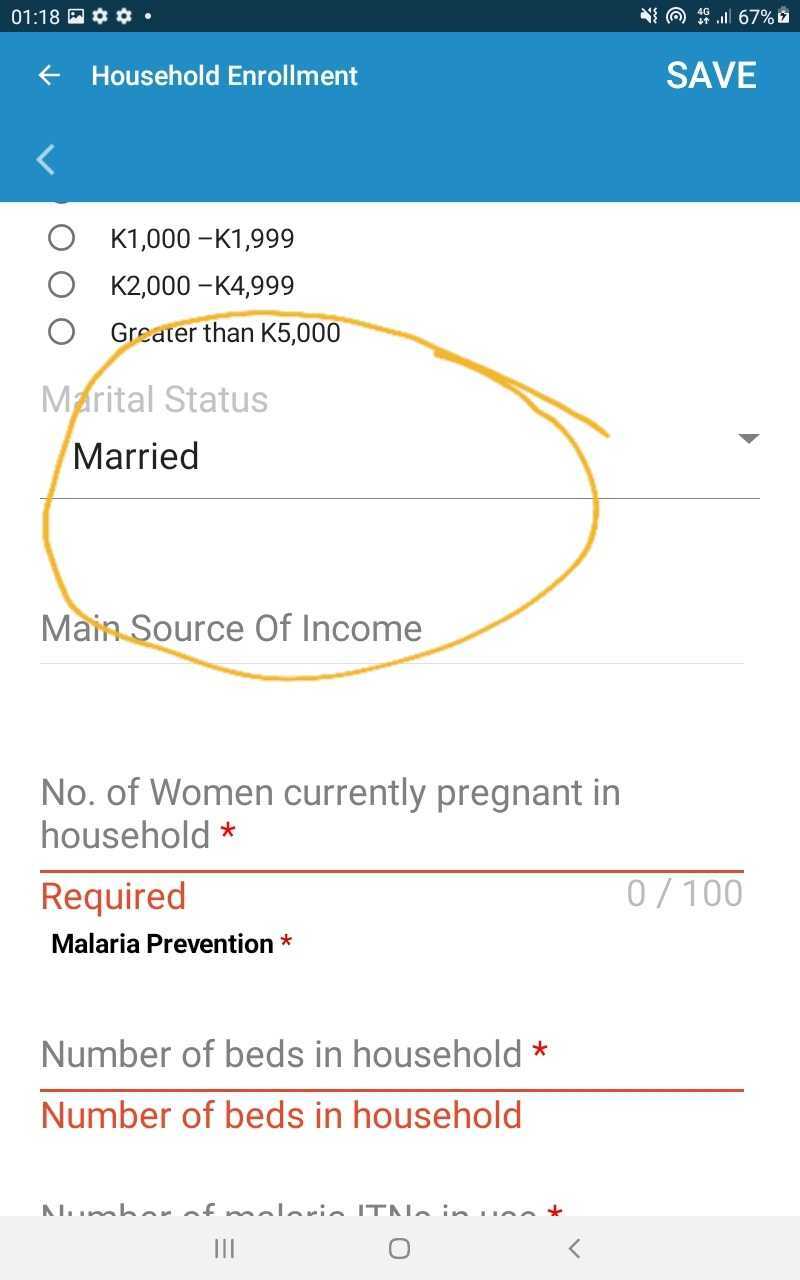The width and height of the screenshot is (800, 1280).
Task: Go back using the Household Enrollment arrow
Action: [49, 76]
